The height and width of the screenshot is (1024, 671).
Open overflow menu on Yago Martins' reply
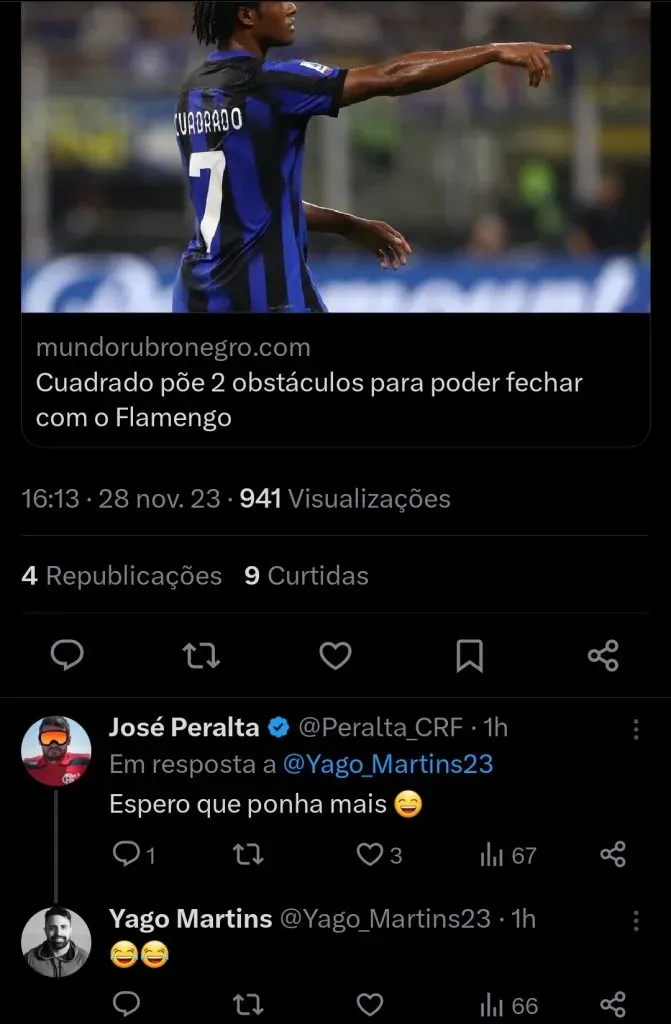click(x=636, y=920)
